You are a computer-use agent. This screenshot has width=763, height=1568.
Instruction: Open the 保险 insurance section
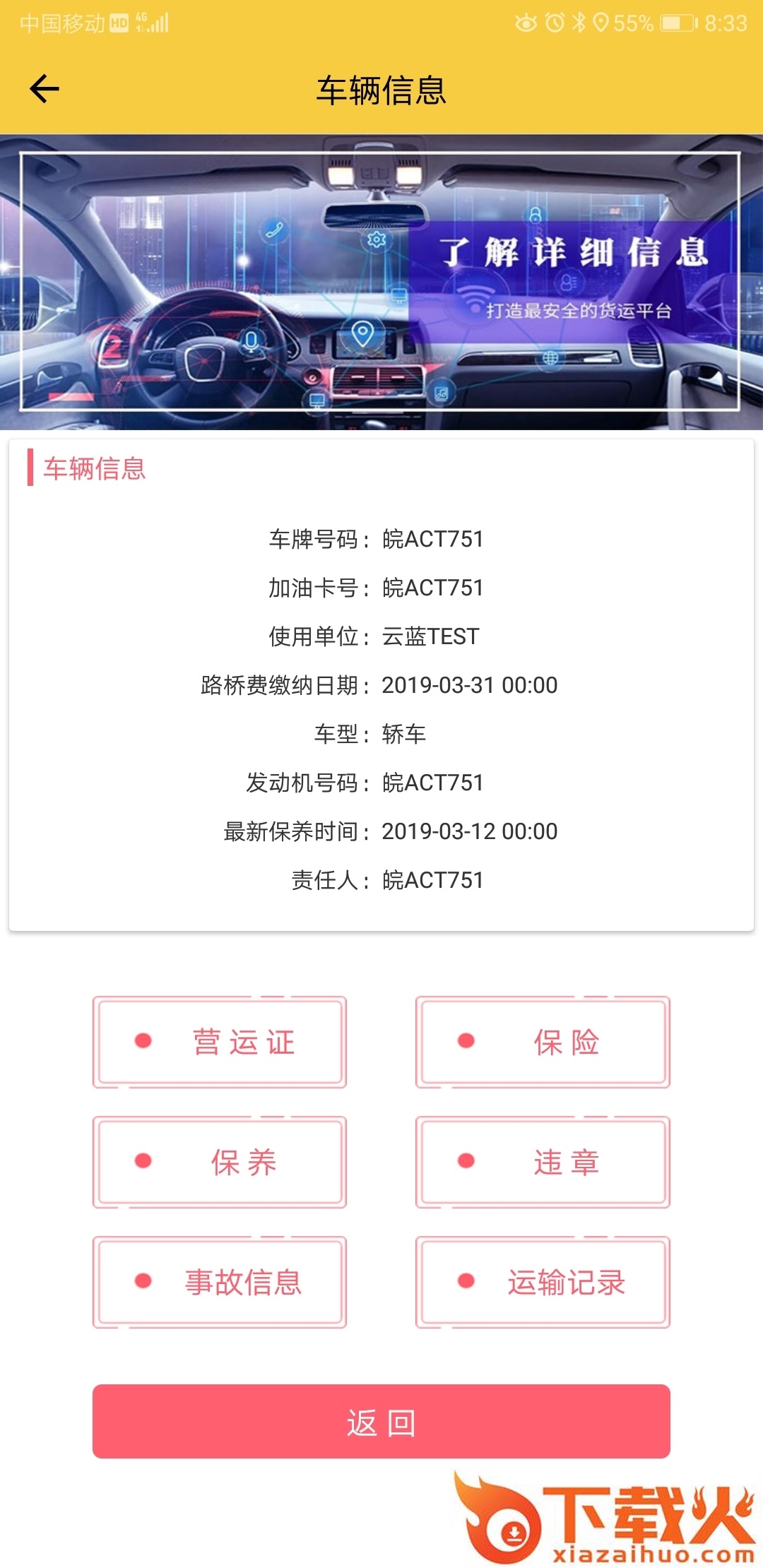click(543, 1042)
